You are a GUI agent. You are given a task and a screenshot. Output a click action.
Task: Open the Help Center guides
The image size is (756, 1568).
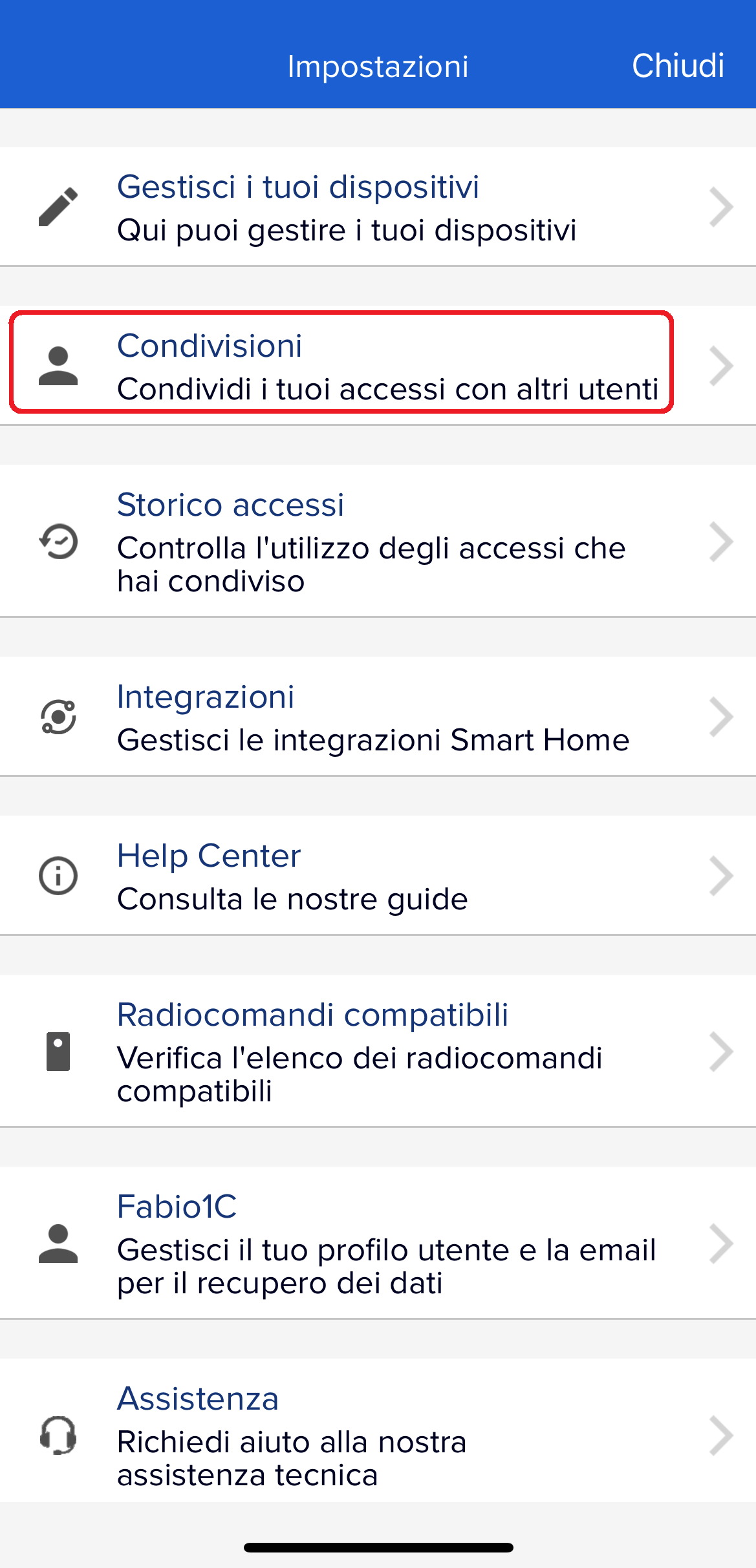(378, 876)
